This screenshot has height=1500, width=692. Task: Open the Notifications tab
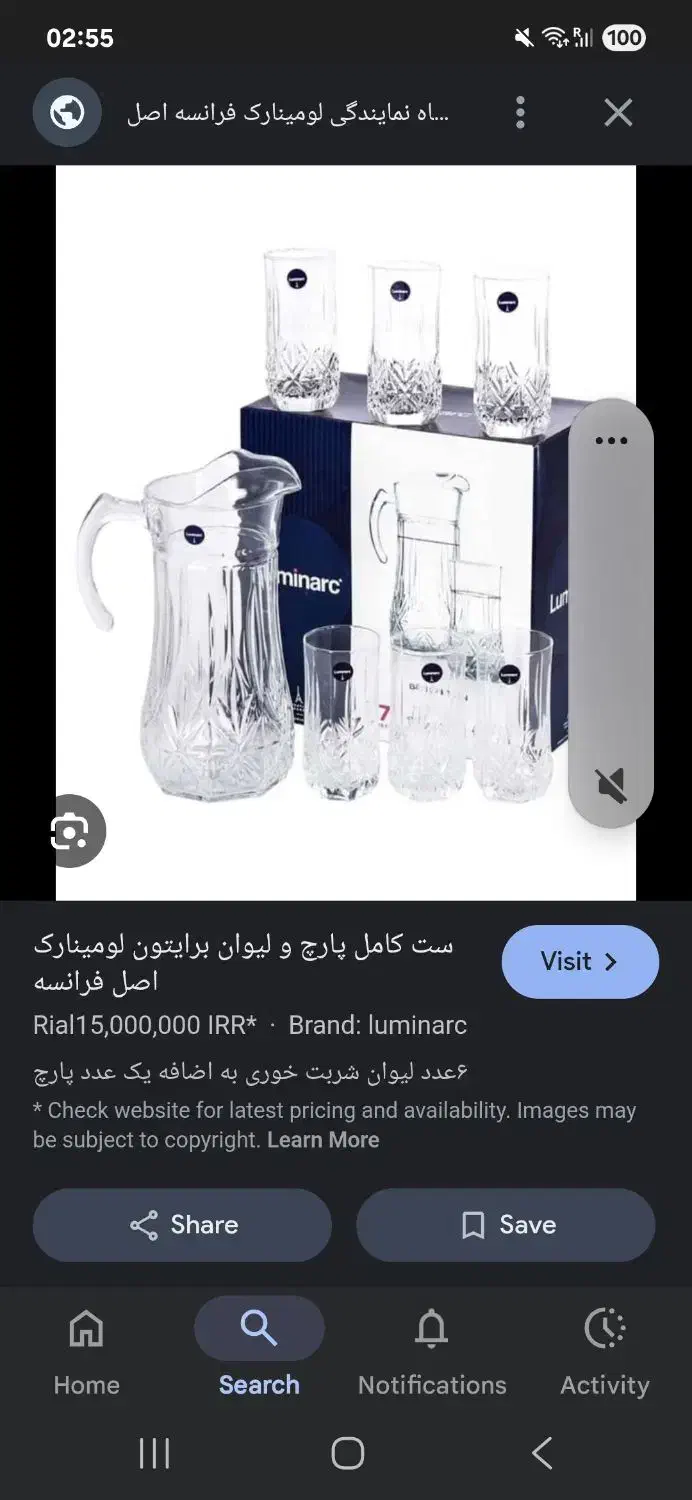coord(432,1355)
